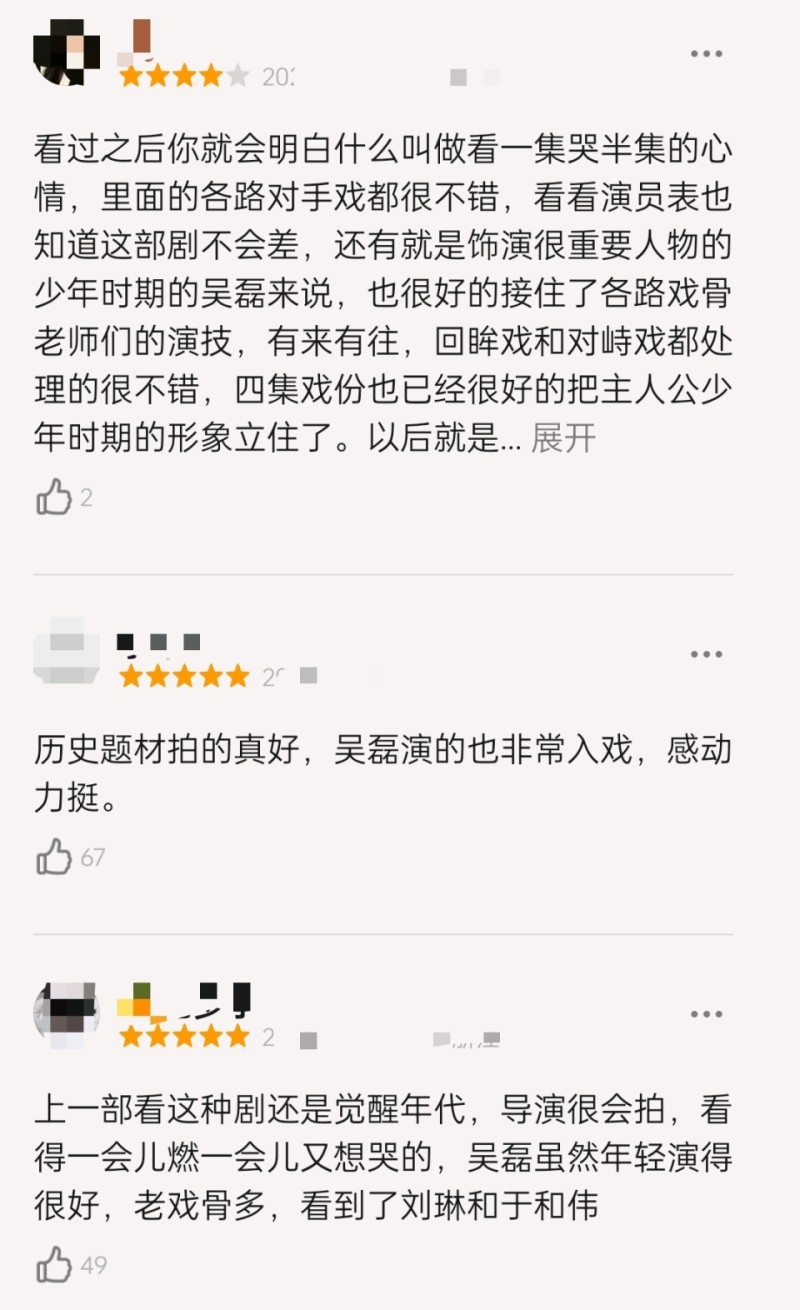Open the more options menu on the third review
The width and height of the screenshot is (800, 1310).
tap(708, 1016)
